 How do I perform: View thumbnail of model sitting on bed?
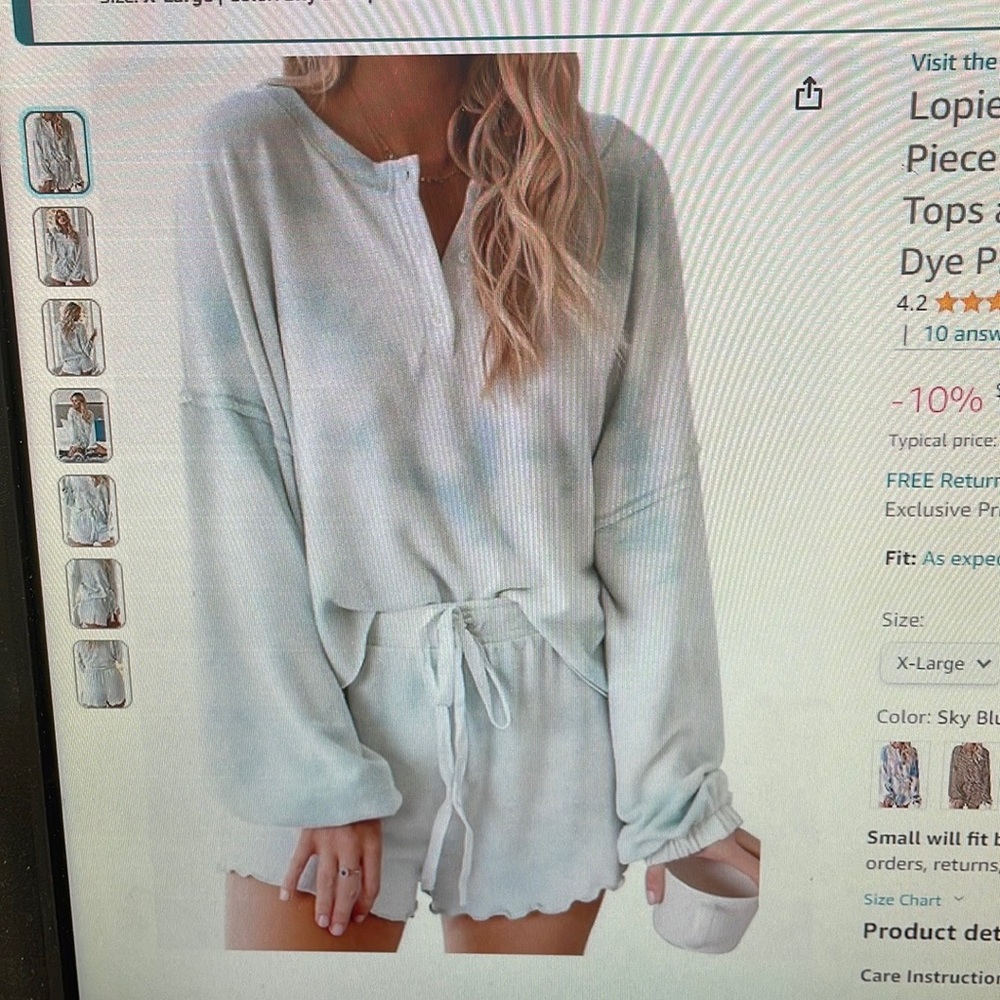[x=81, y=425]
